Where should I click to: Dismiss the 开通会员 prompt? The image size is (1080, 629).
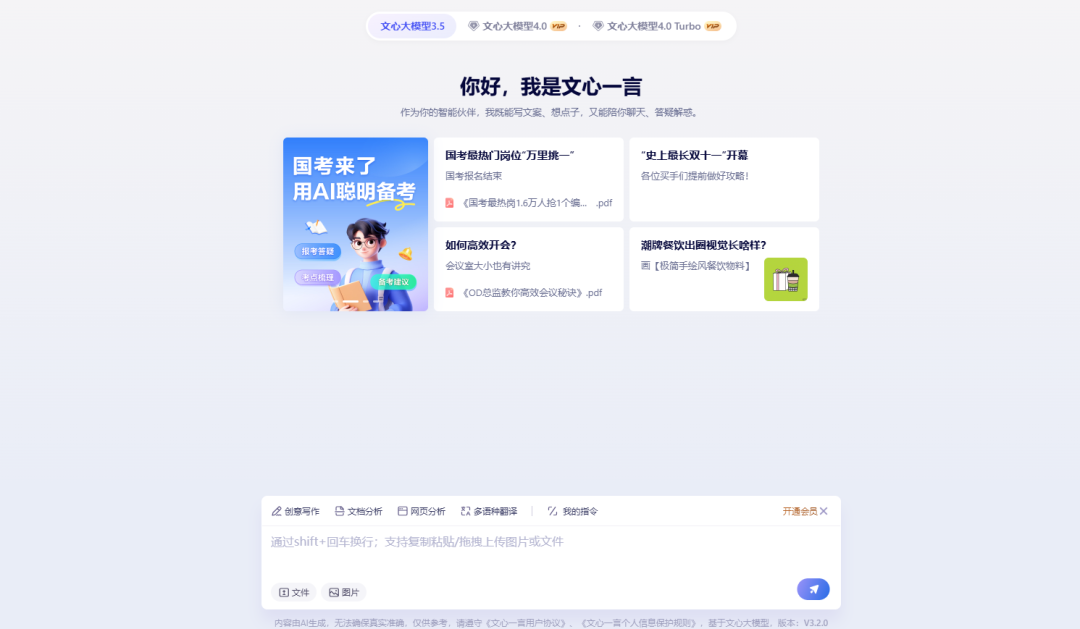click(824, 511)
